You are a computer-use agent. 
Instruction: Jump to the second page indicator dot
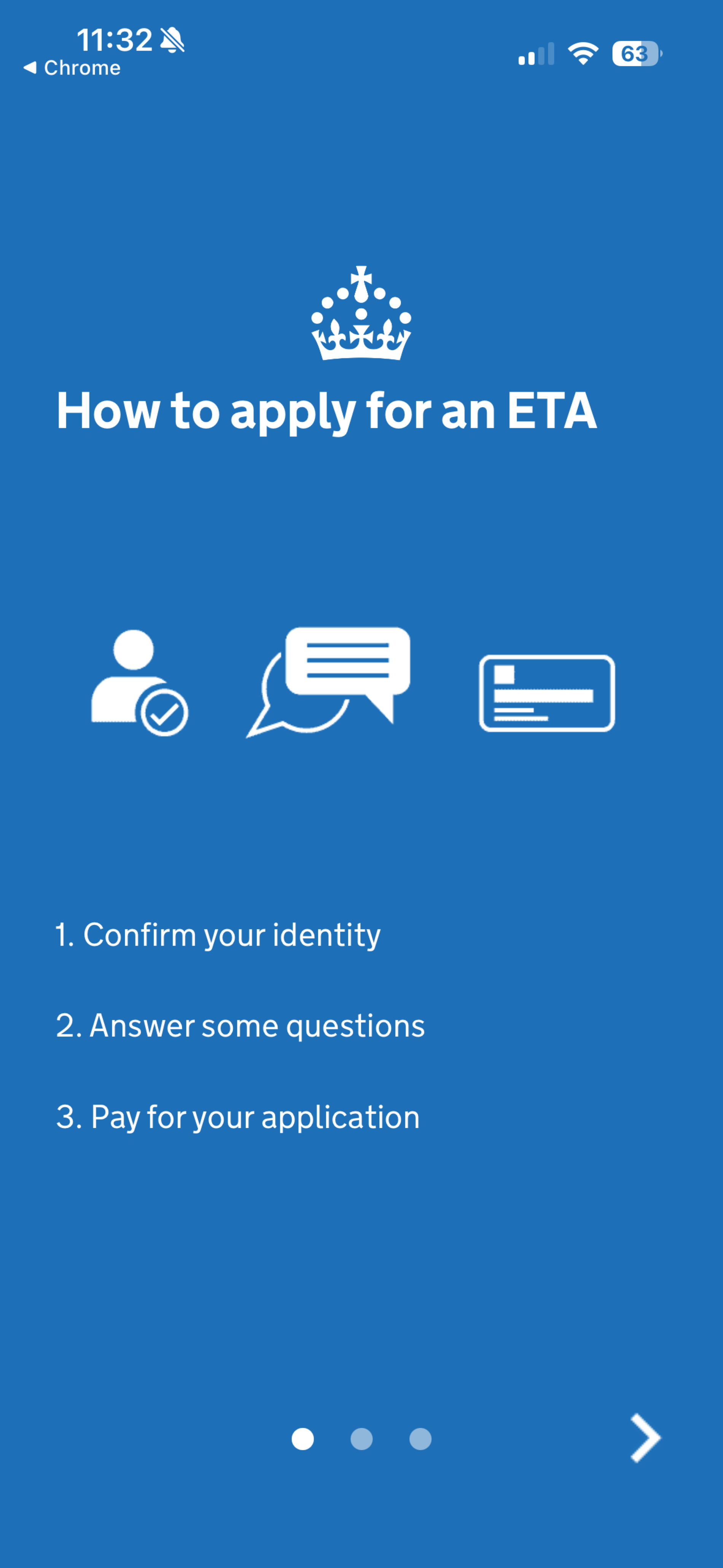pyautogui.click(x=361, y=1439)
